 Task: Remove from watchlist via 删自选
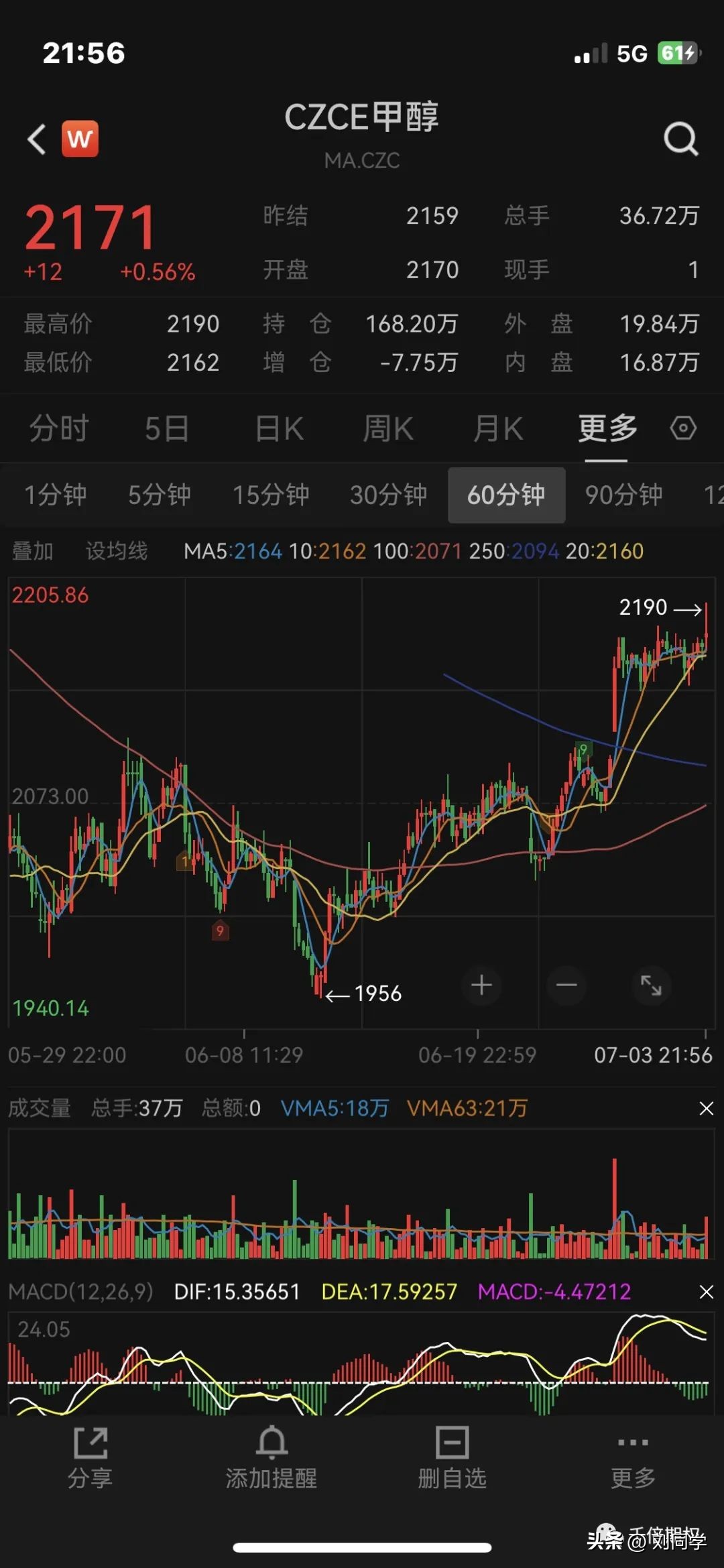tap(450, 1461)
